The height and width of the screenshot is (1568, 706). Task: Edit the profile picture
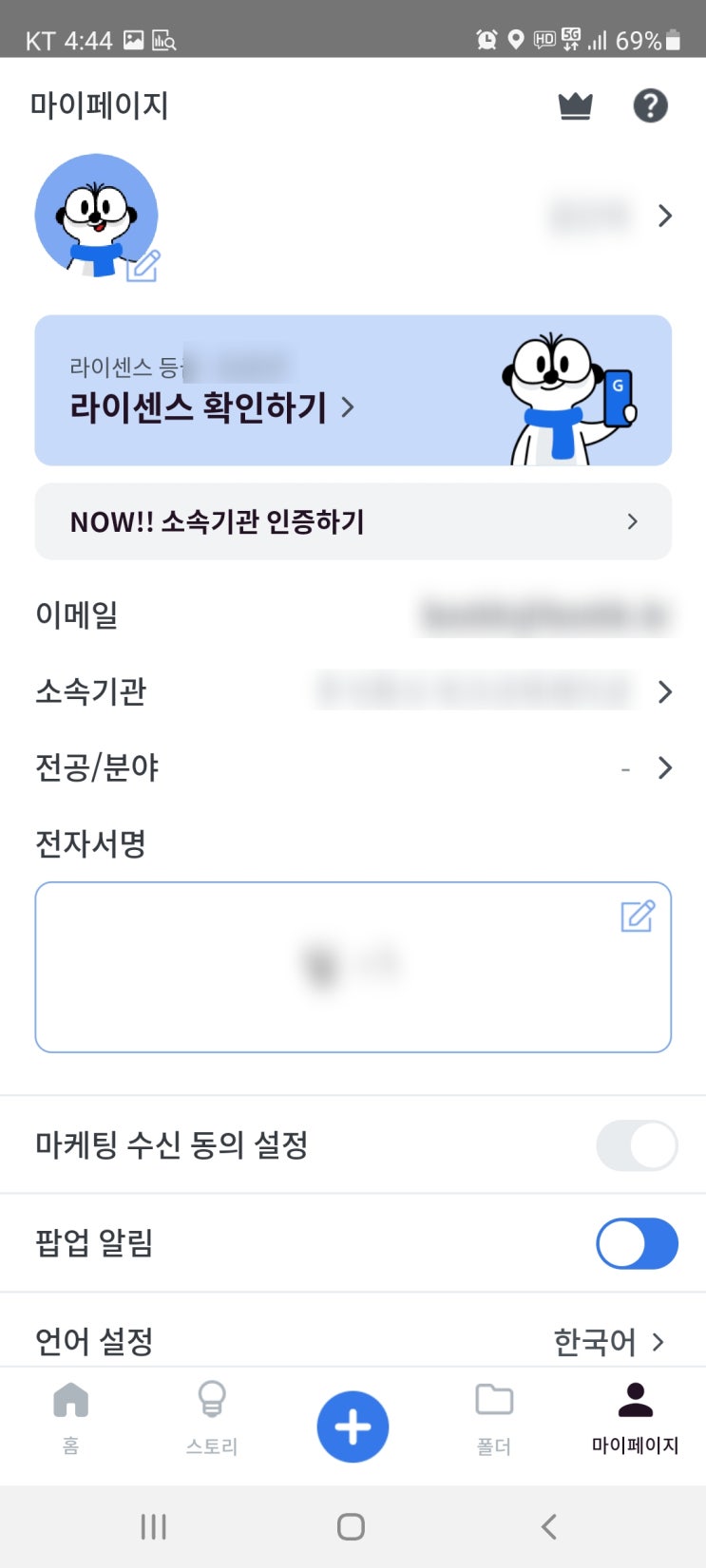coord(143,266)
